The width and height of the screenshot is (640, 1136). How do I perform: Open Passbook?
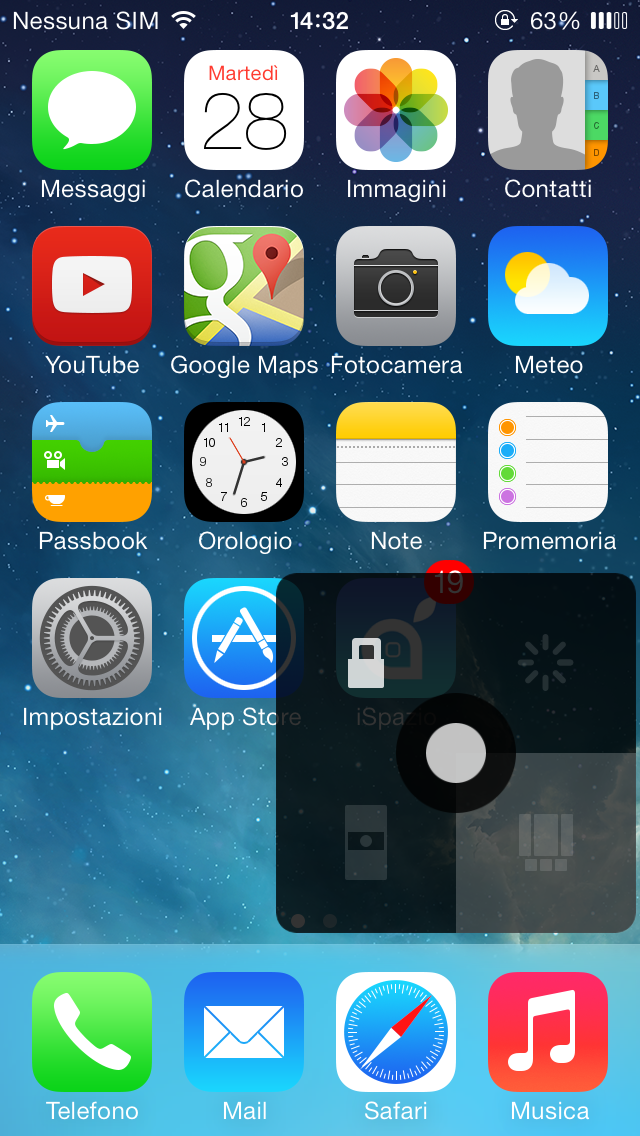click(x=92, y=462)
